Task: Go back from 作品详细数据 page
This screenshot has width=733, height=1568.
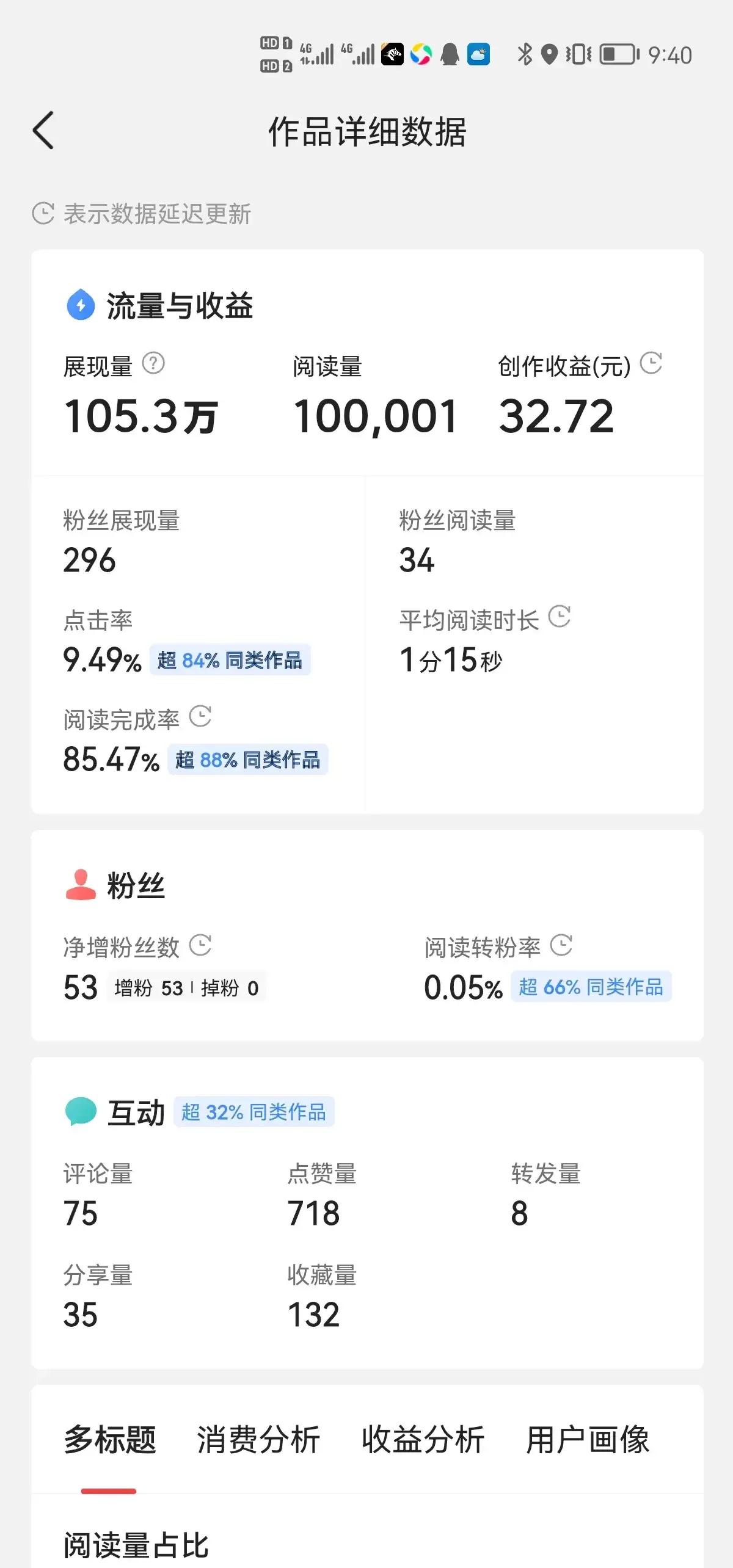Action: click(43, 130)
